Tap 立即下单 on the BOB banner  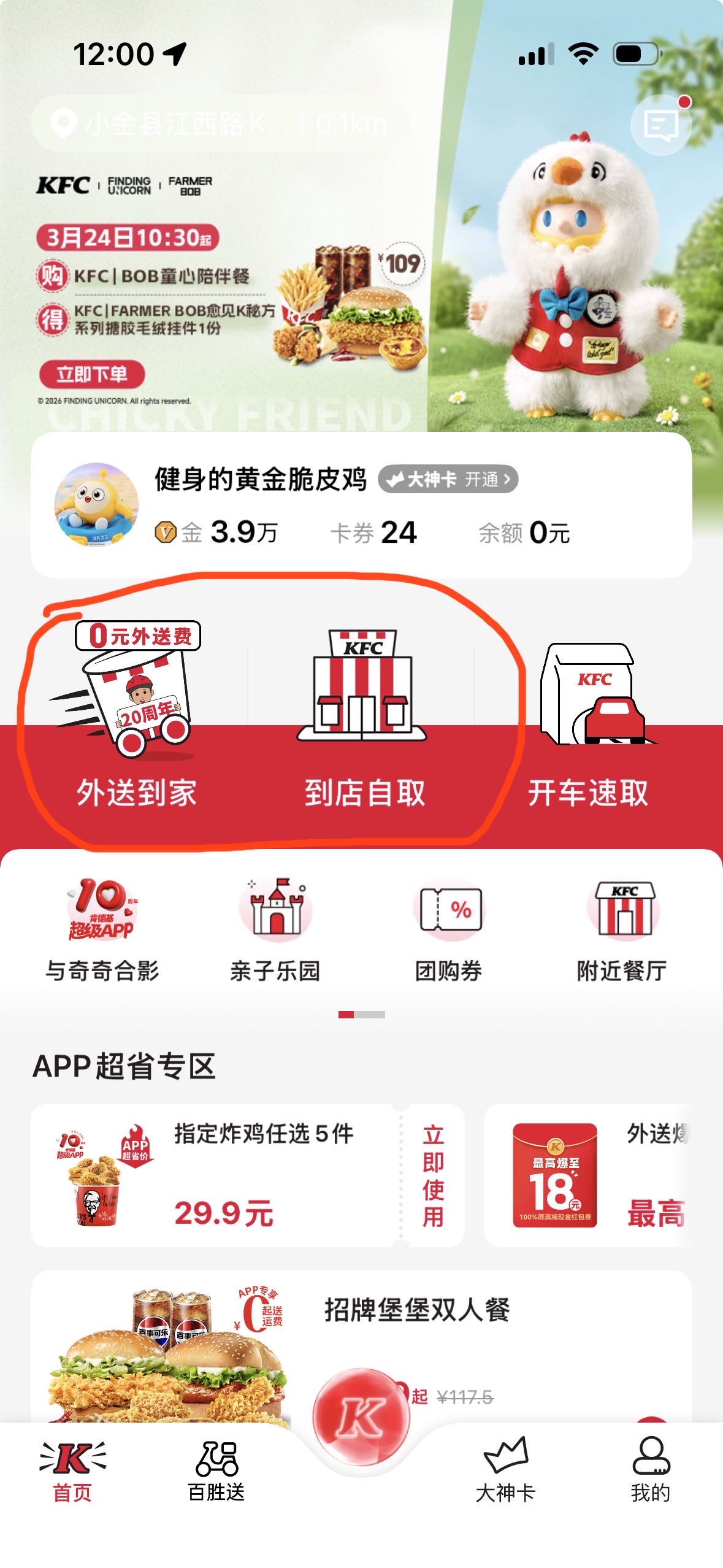[x=92, y=374]
